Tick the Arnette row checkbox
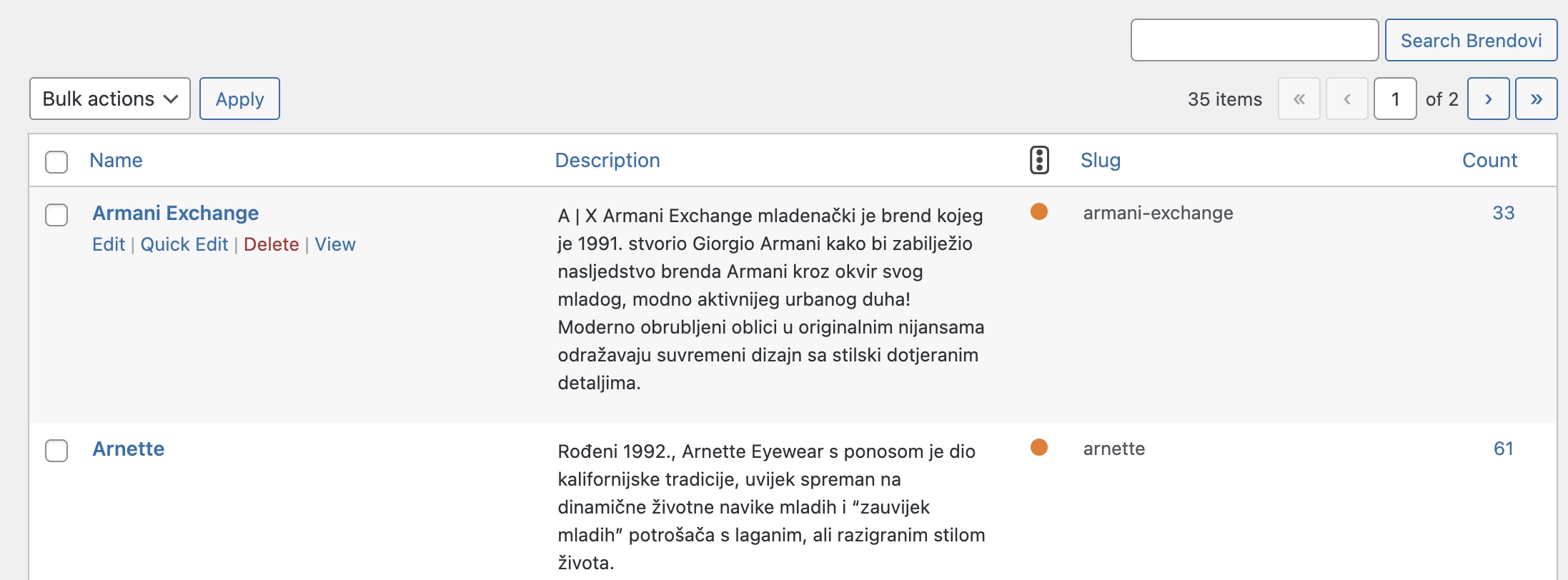Viewport: 1568px width, 580px height. pos(56,450)
